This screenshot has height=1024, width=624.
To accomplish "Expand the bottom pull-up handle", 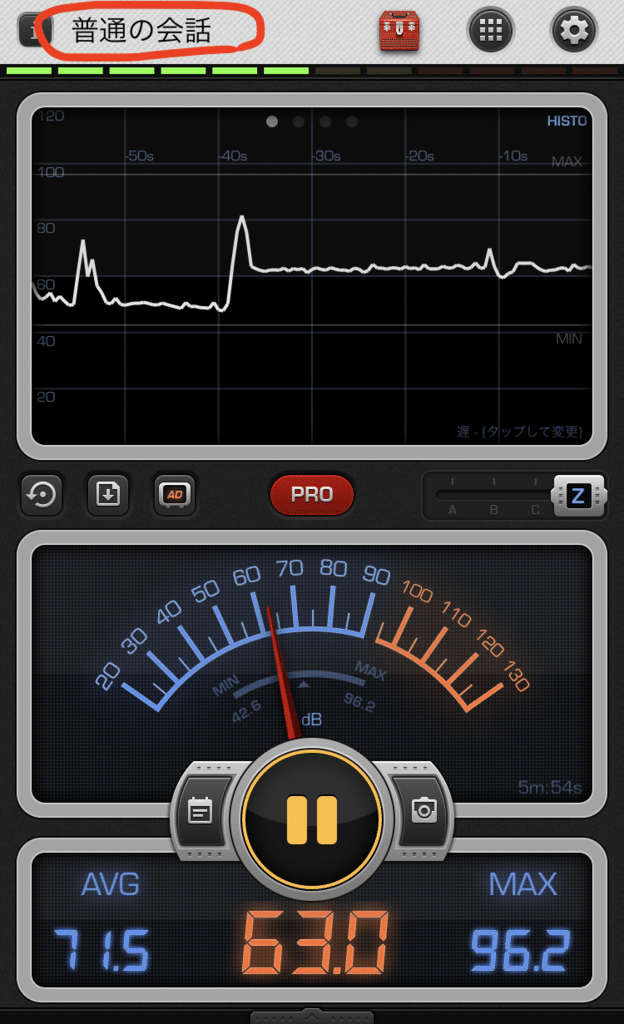I will click(312, 1015).
